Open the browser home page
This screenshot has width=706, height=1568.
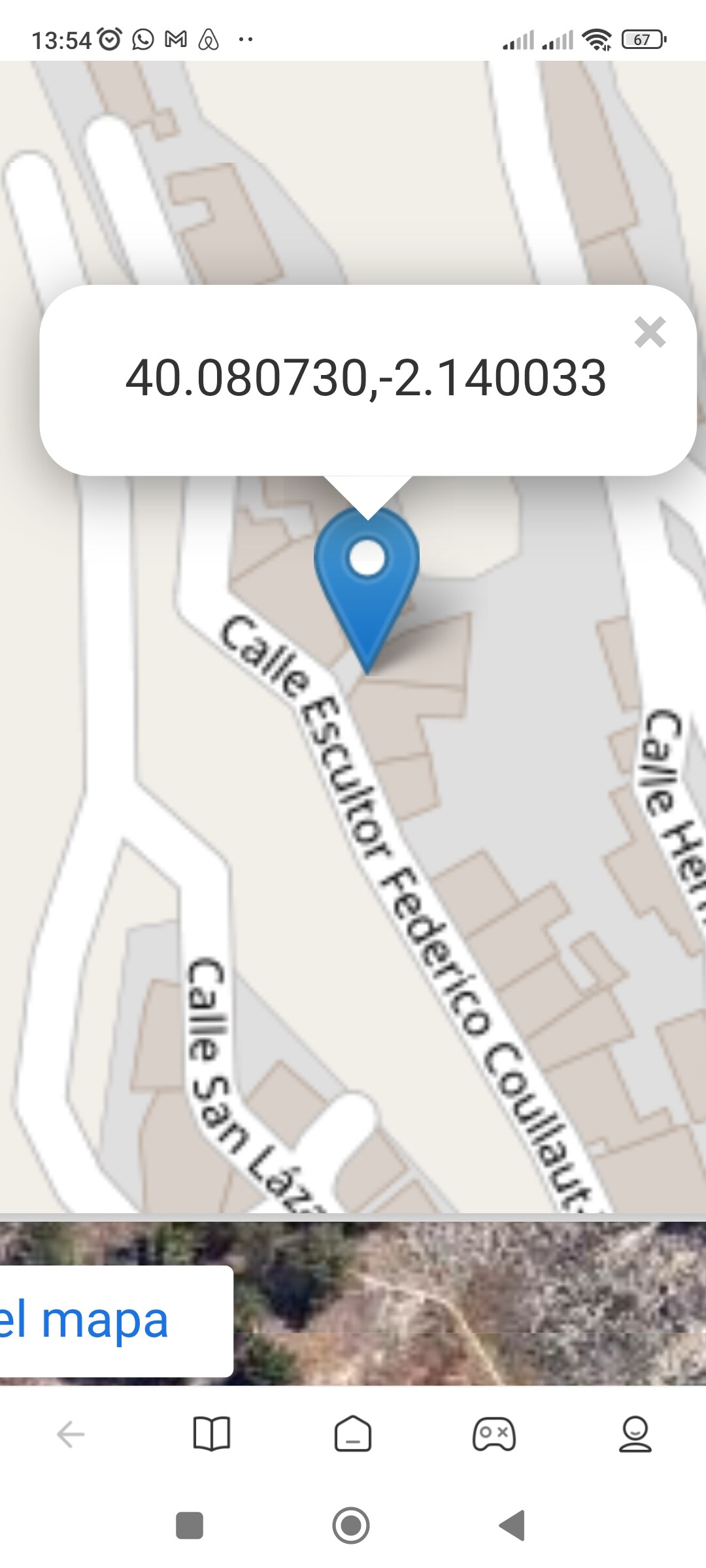pyautogui.click(x=353, y=1435)
